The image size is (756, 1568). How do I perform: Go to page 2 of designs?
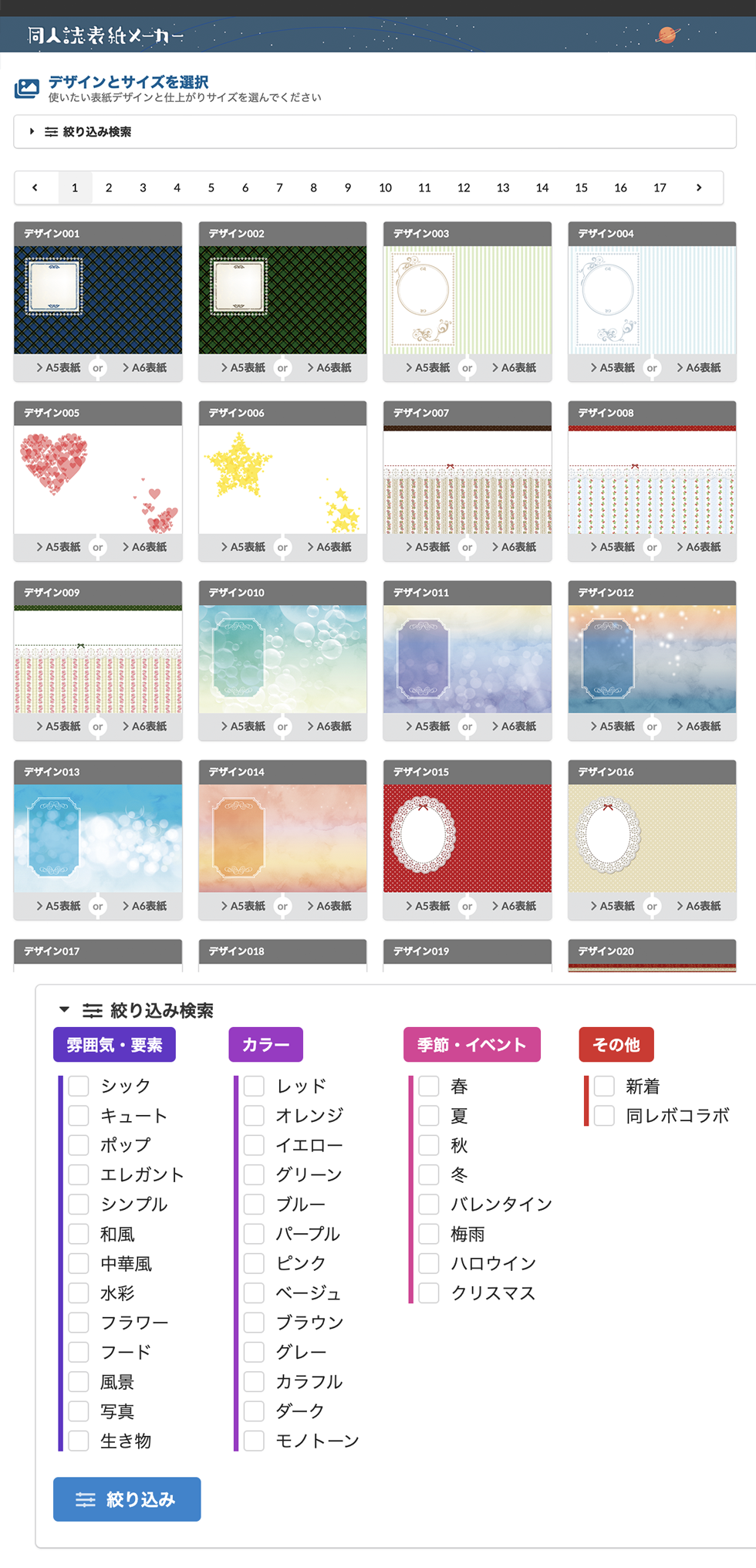point(109,188)
